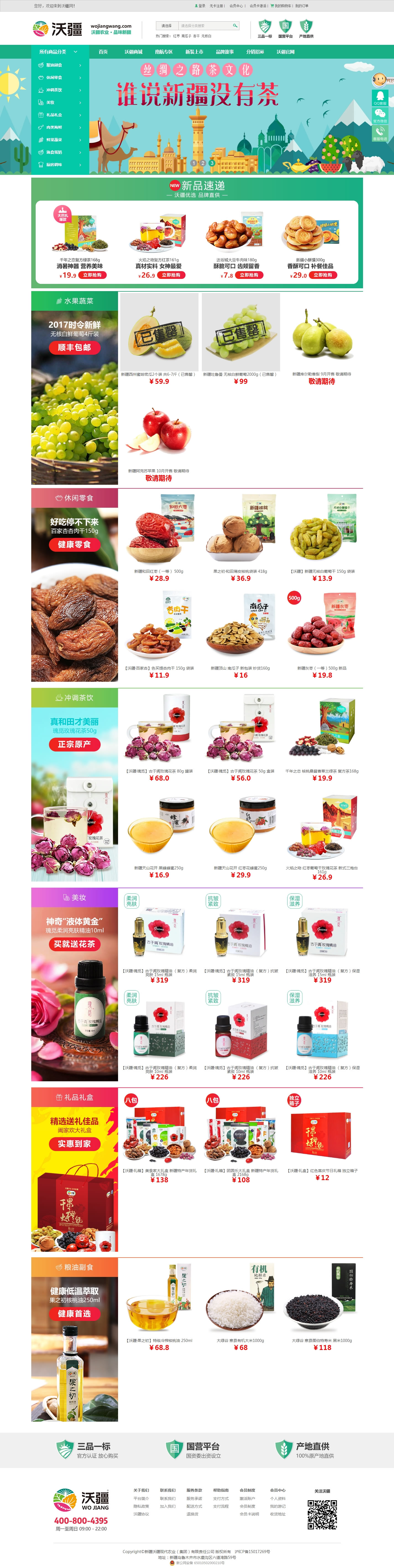Open the 礼品礼盒 category in sidebar
This screenshot has width=394, height=1568.
[54, 115]
